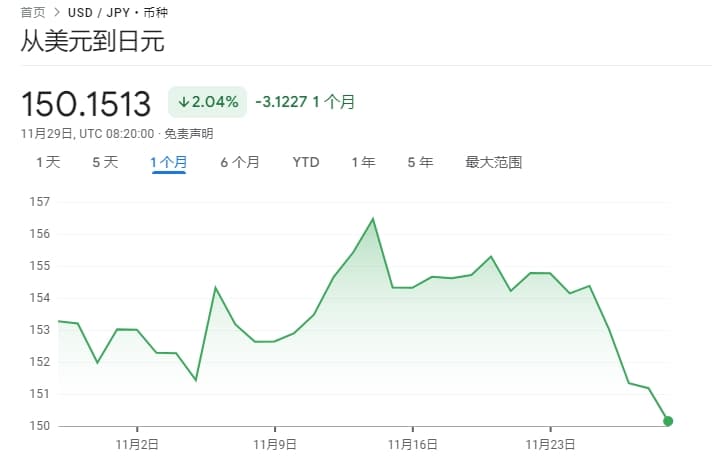Switch to the 1 天 range
This screenshot has height=465, width=712.
[48, 162]
